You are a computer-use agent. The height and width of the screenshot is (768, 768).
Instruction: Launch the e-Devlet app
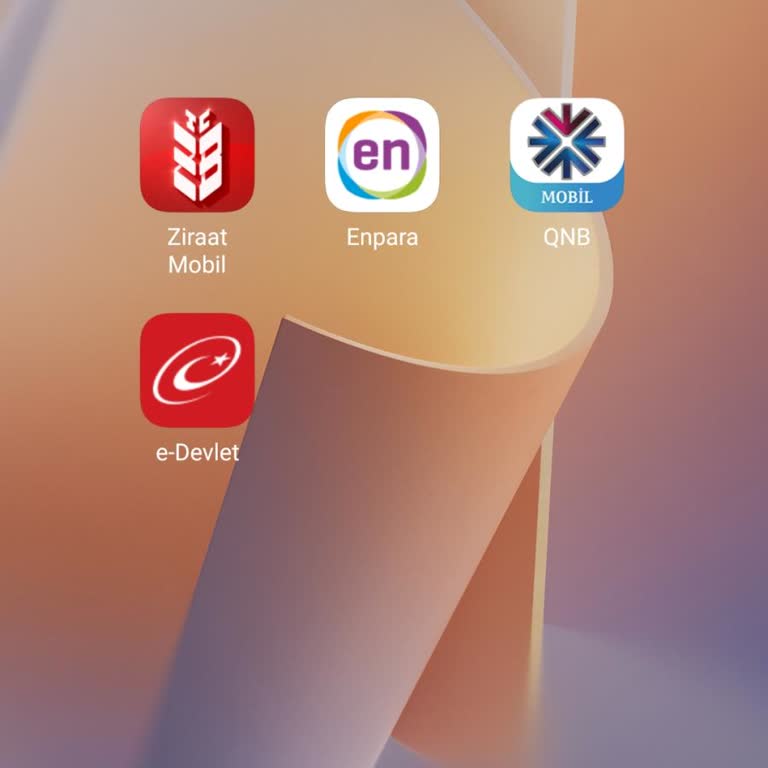point(197,370)
